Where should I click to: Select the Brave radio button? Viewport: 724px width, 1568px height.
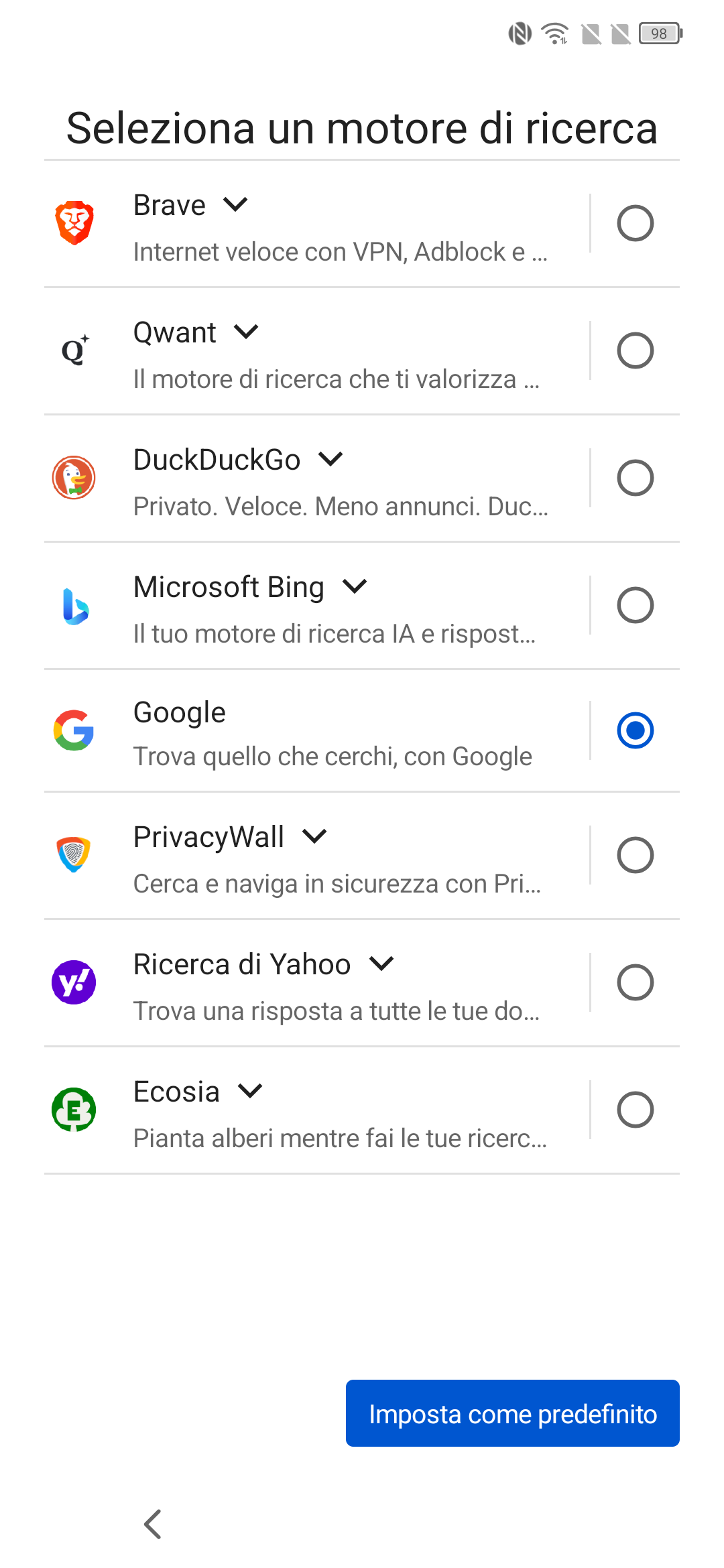[635, 223]
